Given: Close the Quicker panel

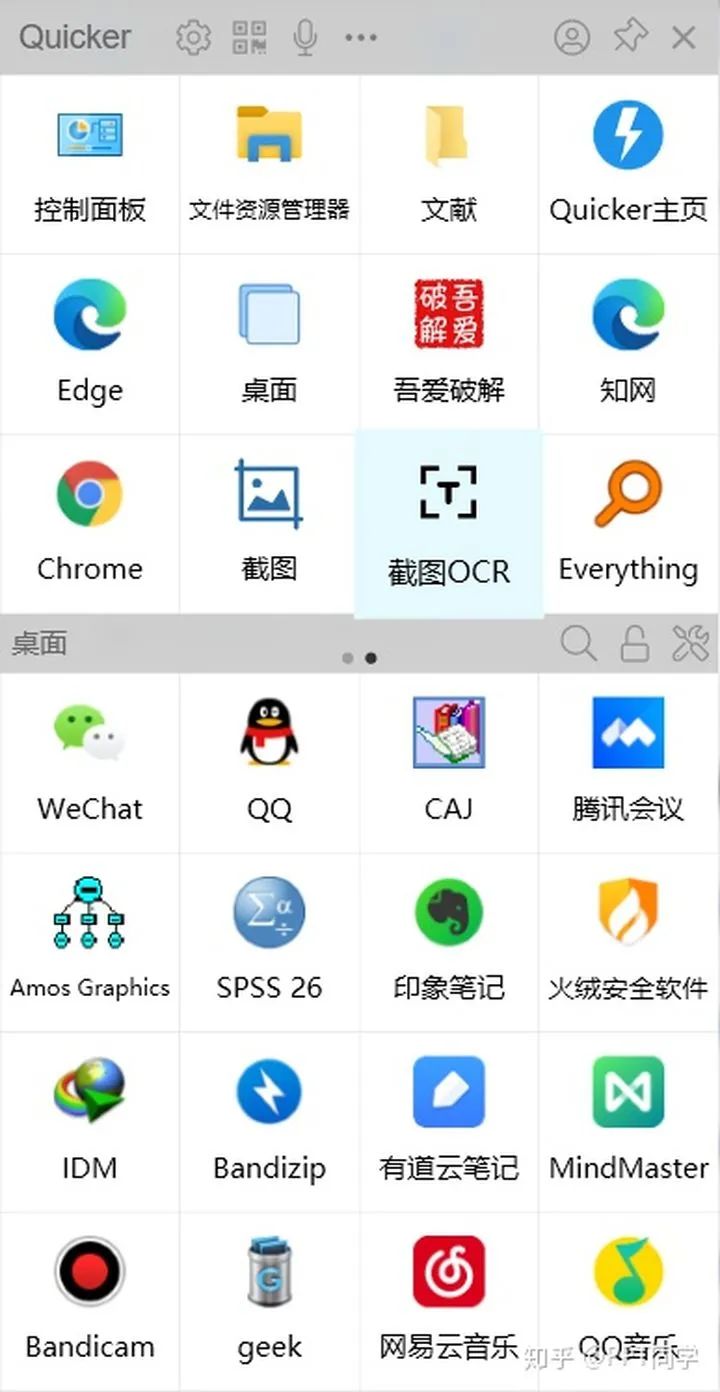Looking at the screenshot, I should (x=684, y=38).
